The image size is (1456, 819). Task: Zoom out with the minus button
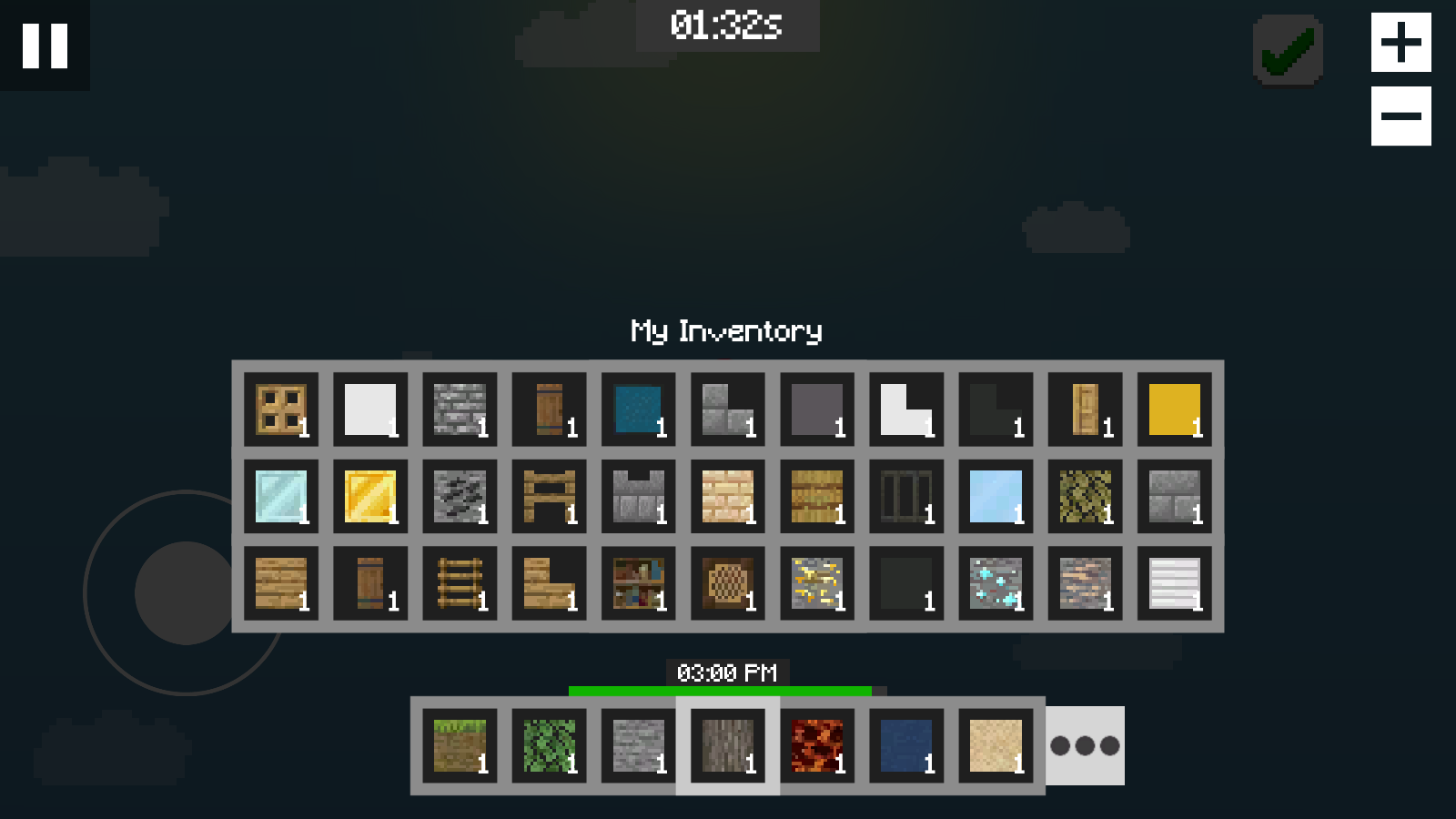tap(1400, 116)
